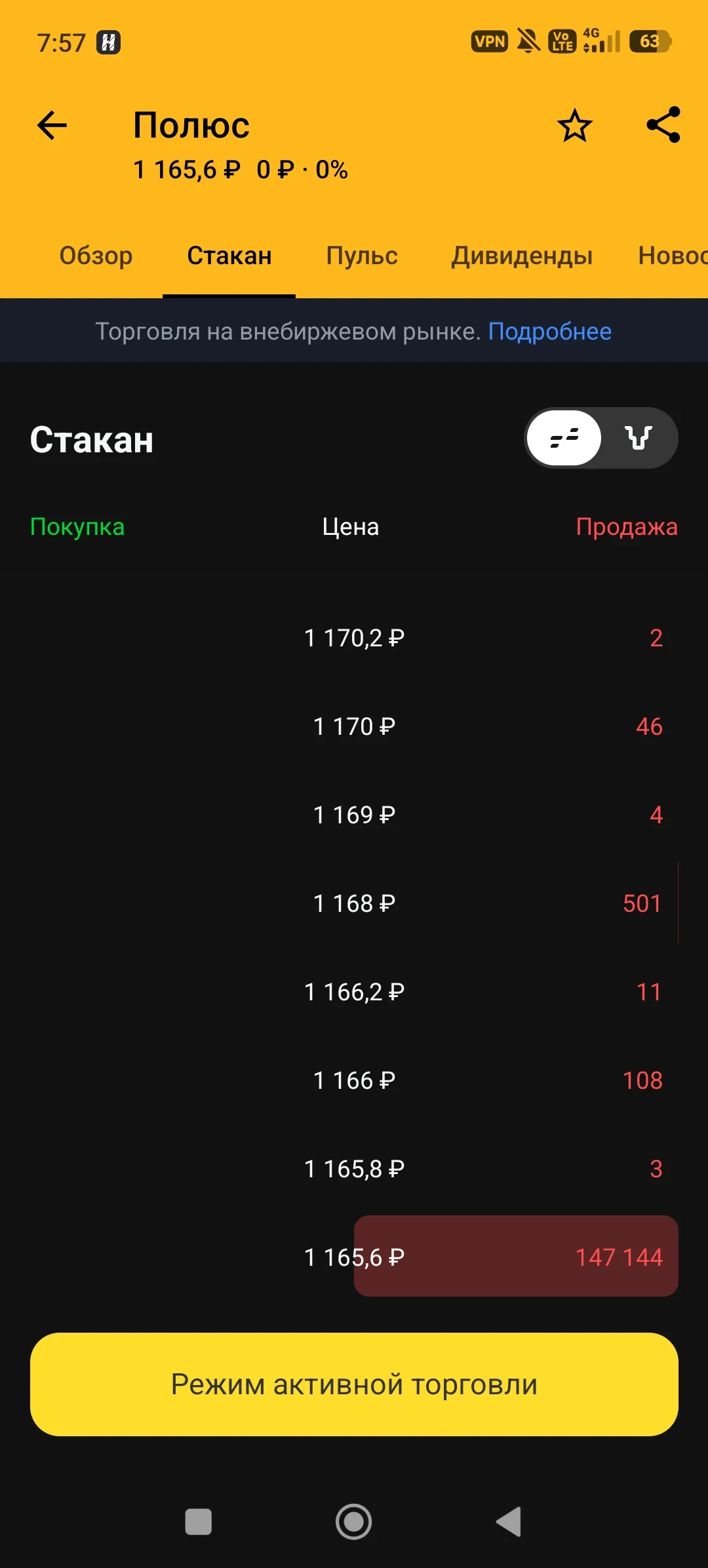708x1568 pixels.
Task: Share the Полюс stock page
Action: coord(663,125)
